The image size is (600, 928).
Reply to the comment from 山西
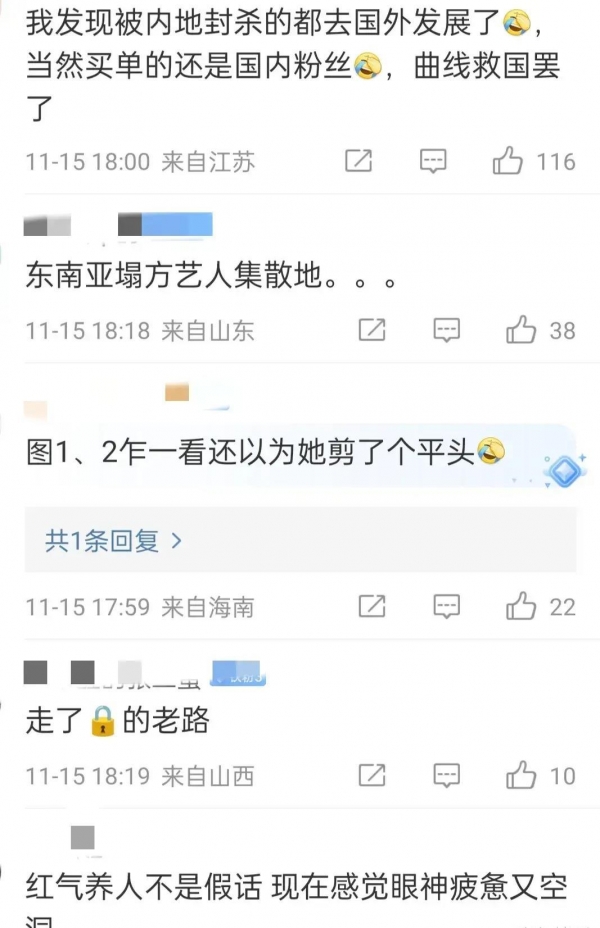click(x=446, y=774)
